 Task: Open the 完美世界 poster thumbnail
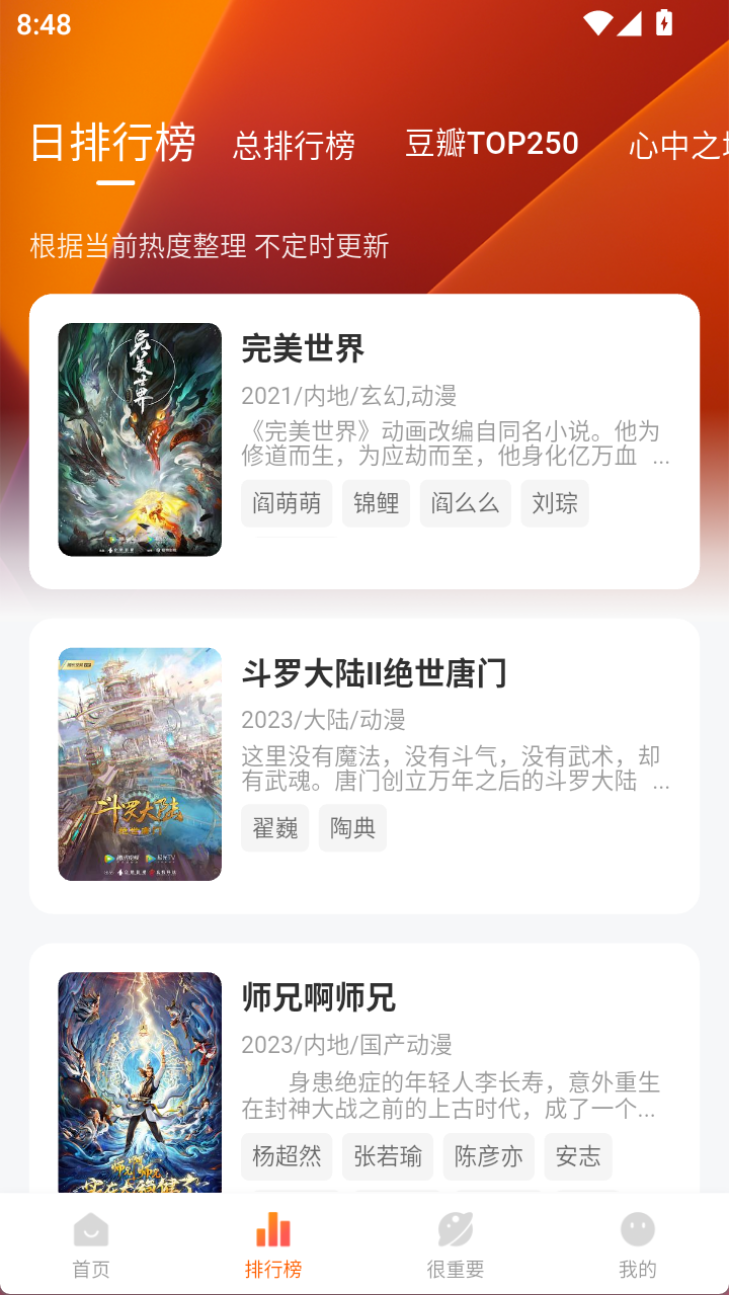pos(140,439)
